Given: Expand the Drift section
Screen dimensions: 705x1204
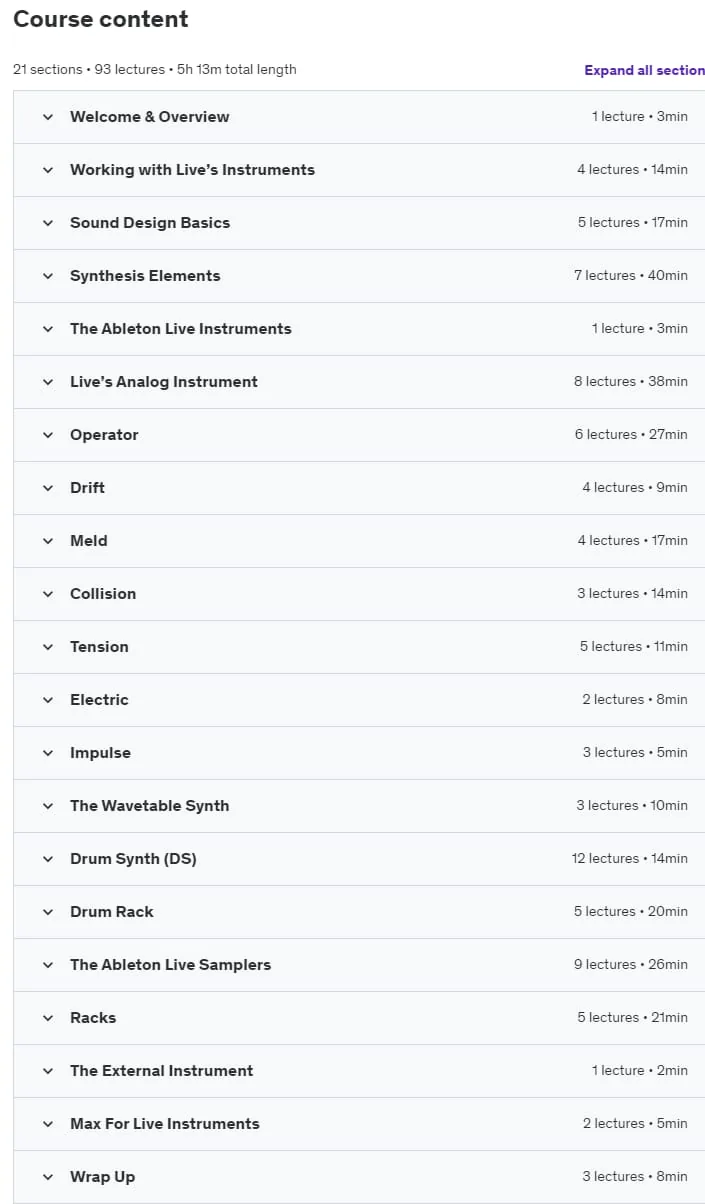Looking at the screenshot, I should coord(359,488).
